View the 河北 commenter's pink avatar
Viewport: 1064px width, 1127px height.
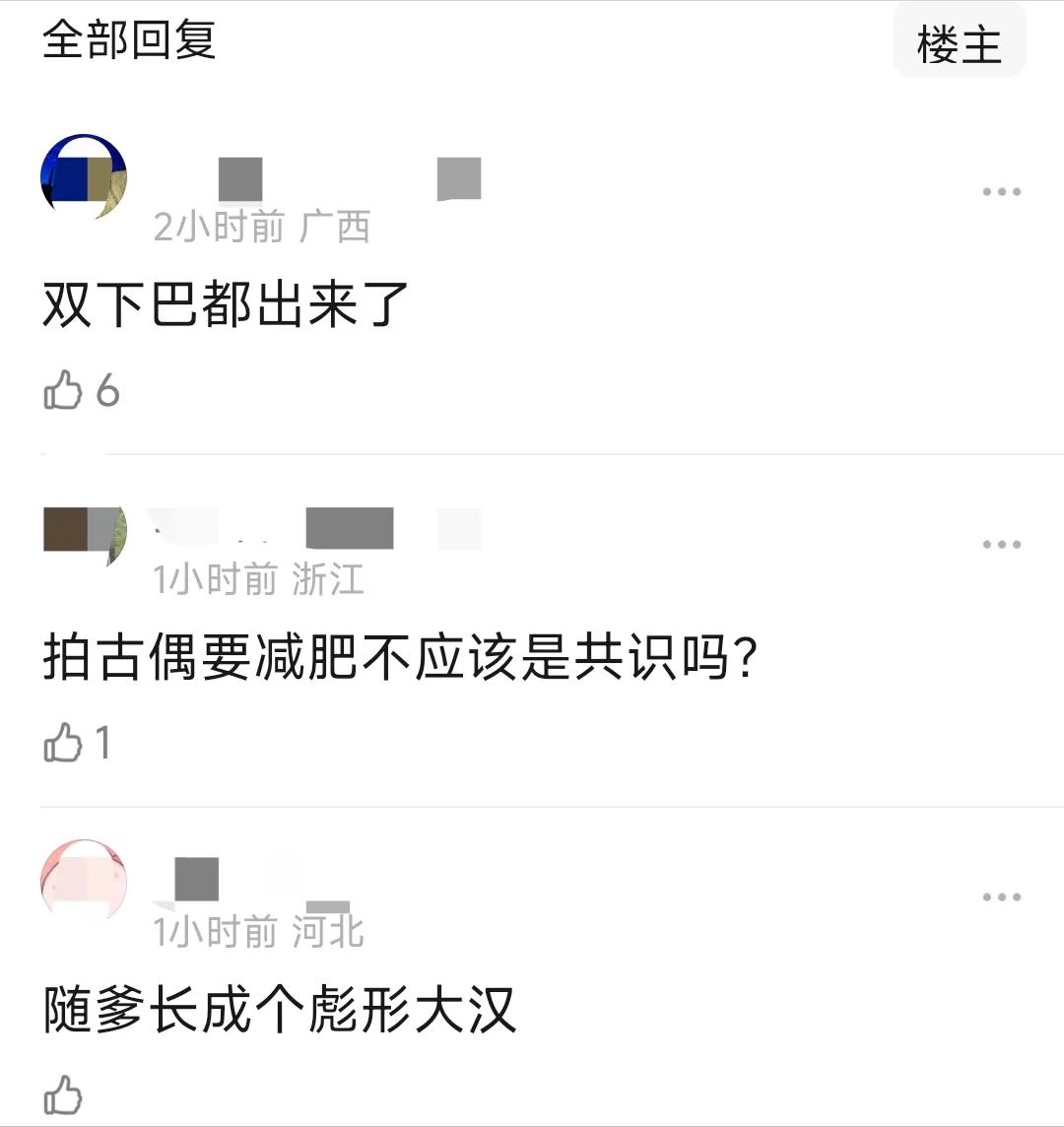[x=84, y=880]
